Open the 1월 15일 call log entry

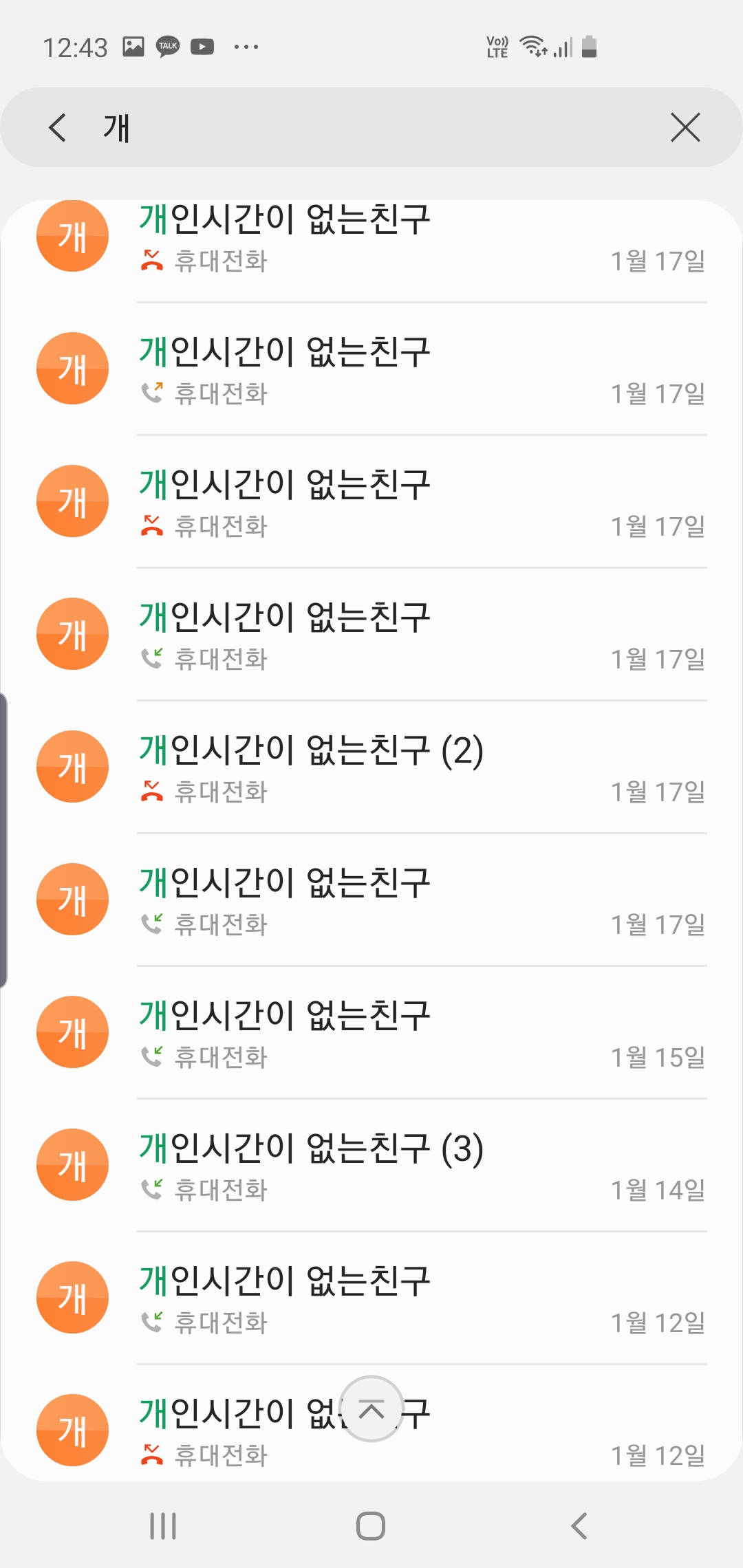371,1033
